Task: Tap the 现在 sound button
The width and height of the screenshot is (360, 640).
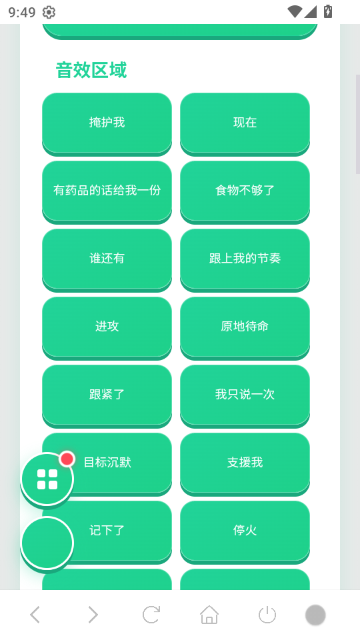Action: pos(245,123)
